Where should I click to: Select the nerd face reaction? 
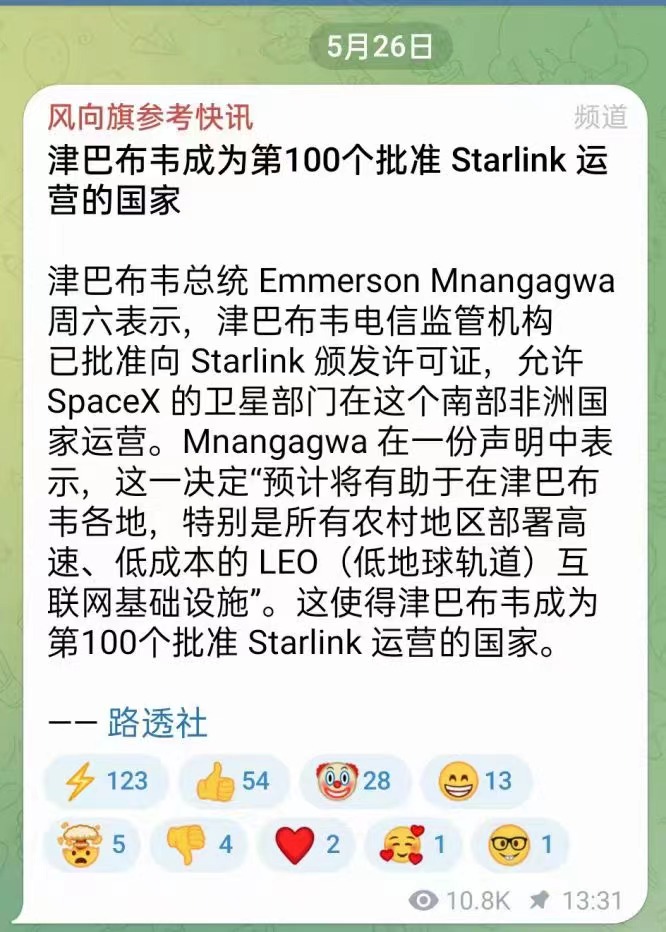tap(519, 845)
